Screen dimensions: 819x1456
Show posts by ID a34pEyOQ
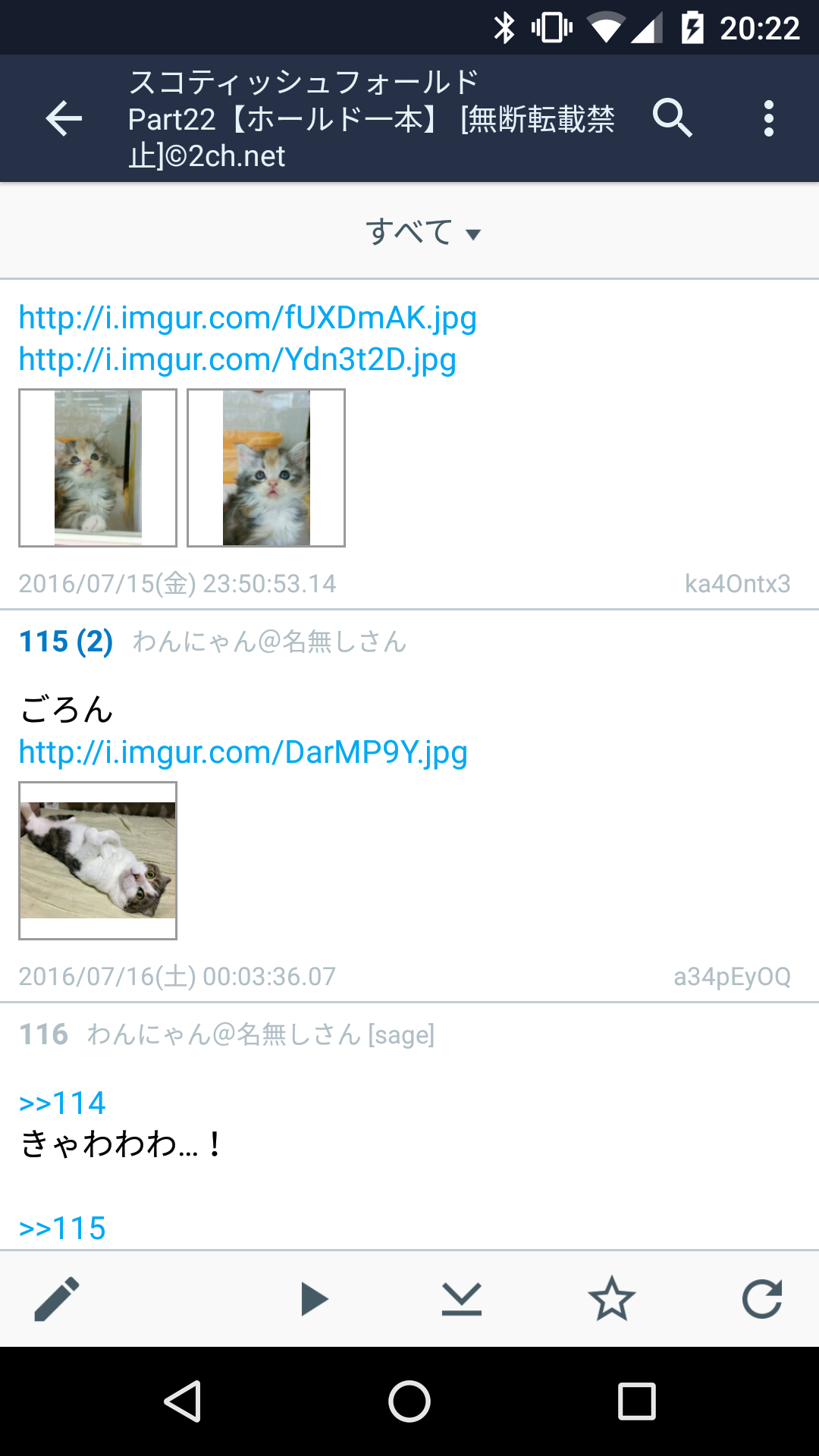(732, 976)
